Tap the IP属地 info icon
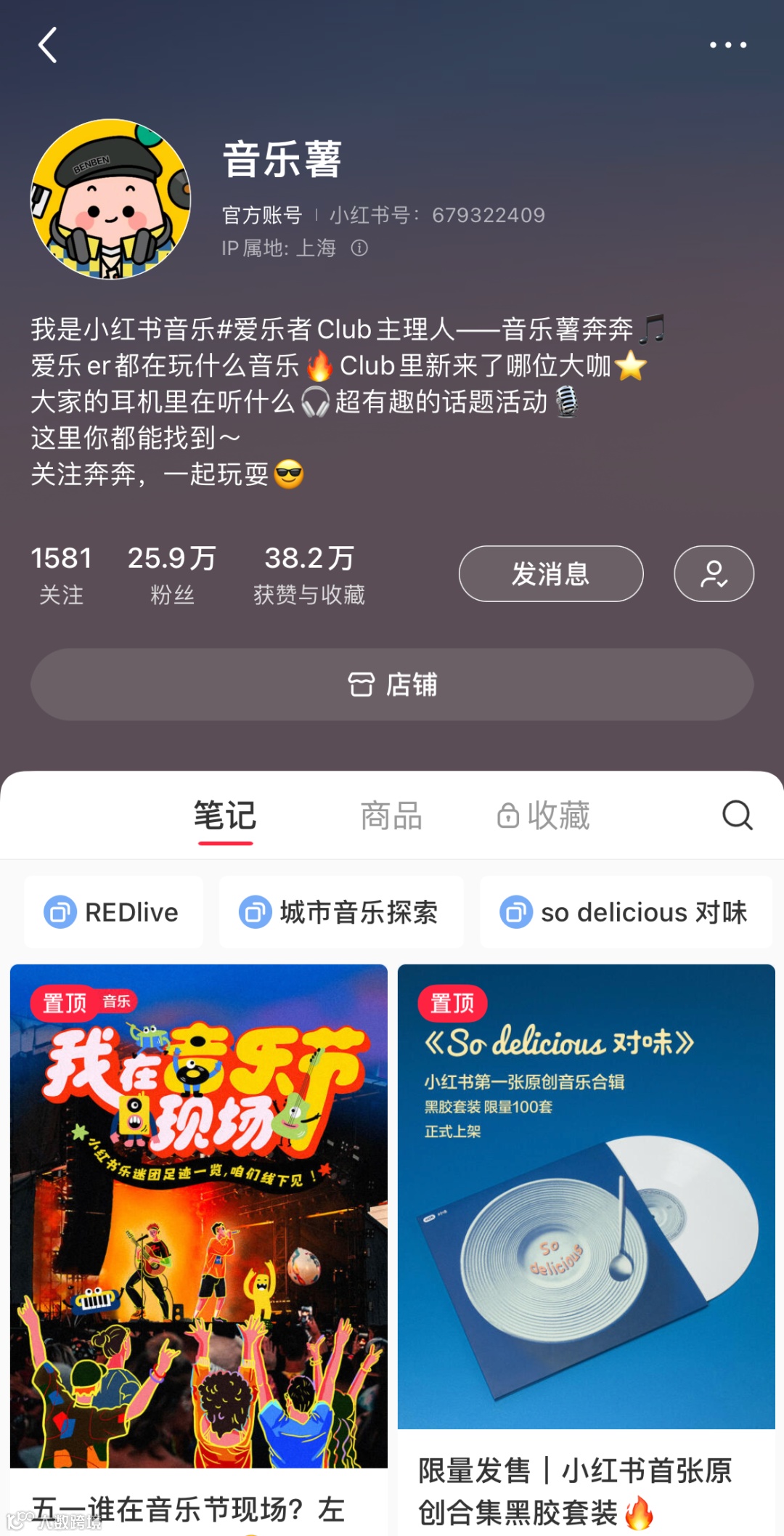This screenshot has height=1536, width=784. click(359, 248)
